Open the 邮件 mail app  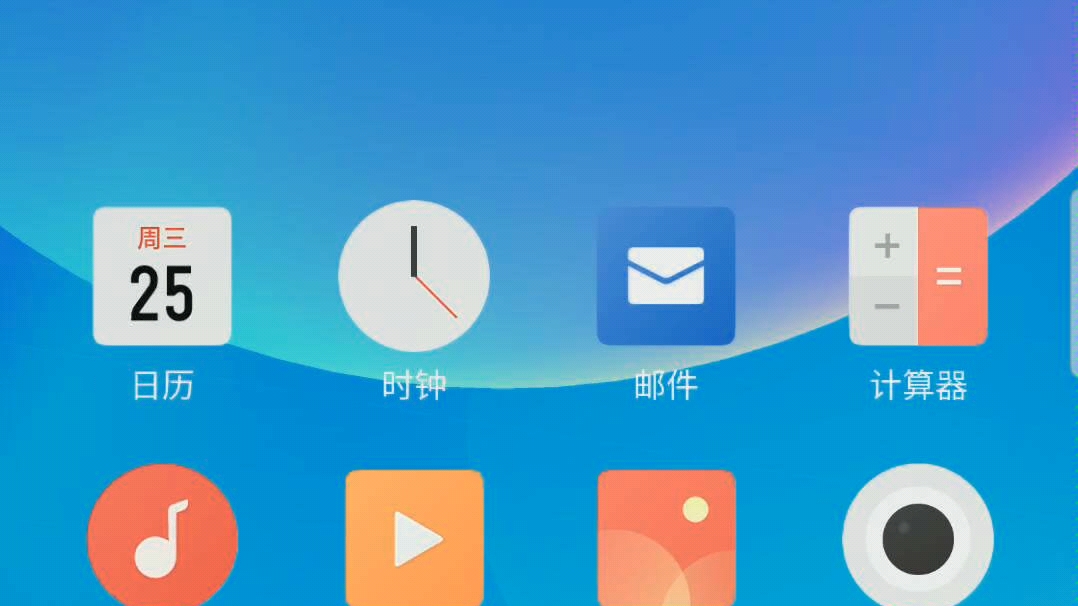tap(666, 276)
